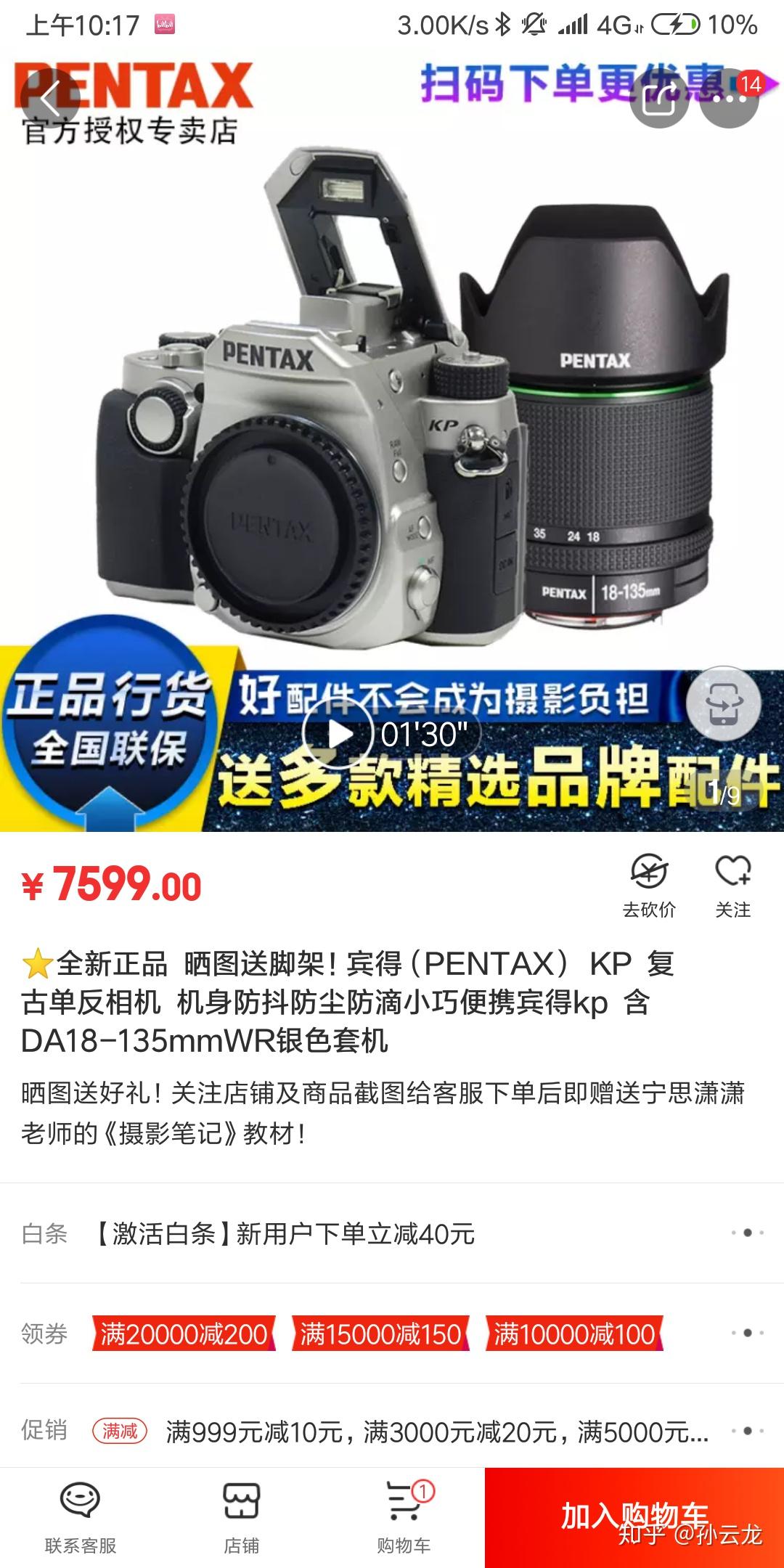Follow this product with 关注

point(732,886)
